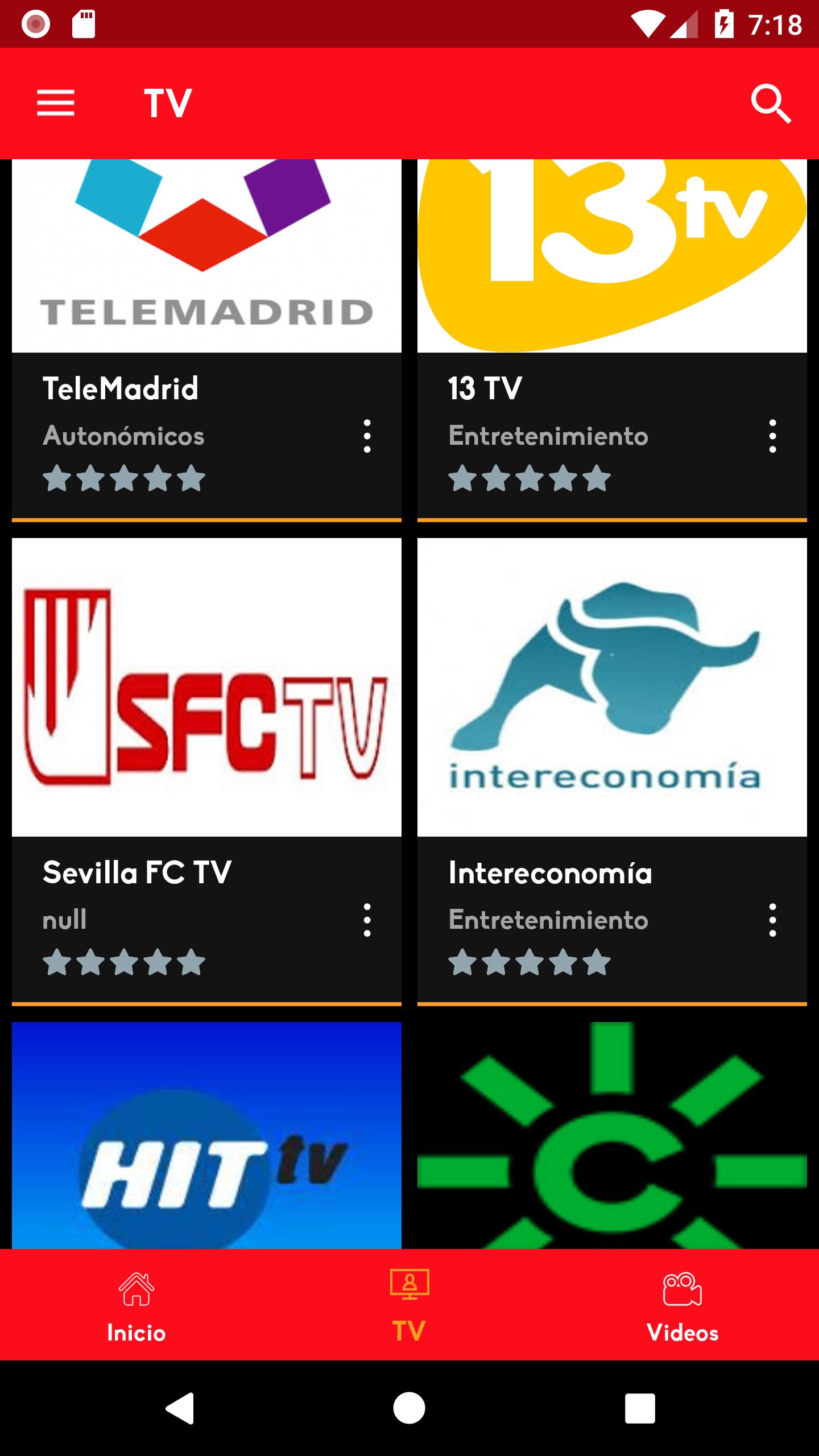Open the search magnifier icon
819x1456 pixels.
[x=771, y=104]
